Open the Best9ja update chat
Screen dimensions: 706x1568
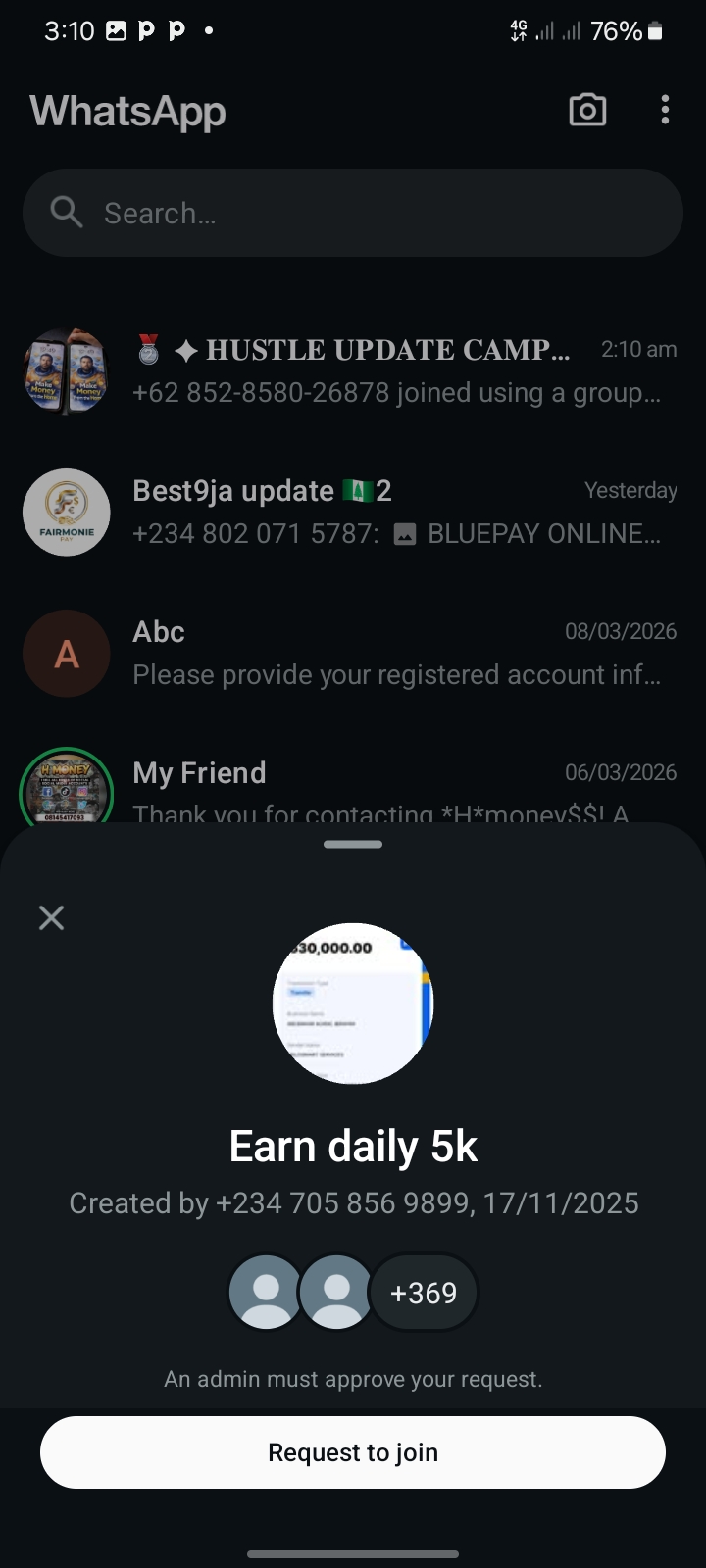tap(392, 512)
